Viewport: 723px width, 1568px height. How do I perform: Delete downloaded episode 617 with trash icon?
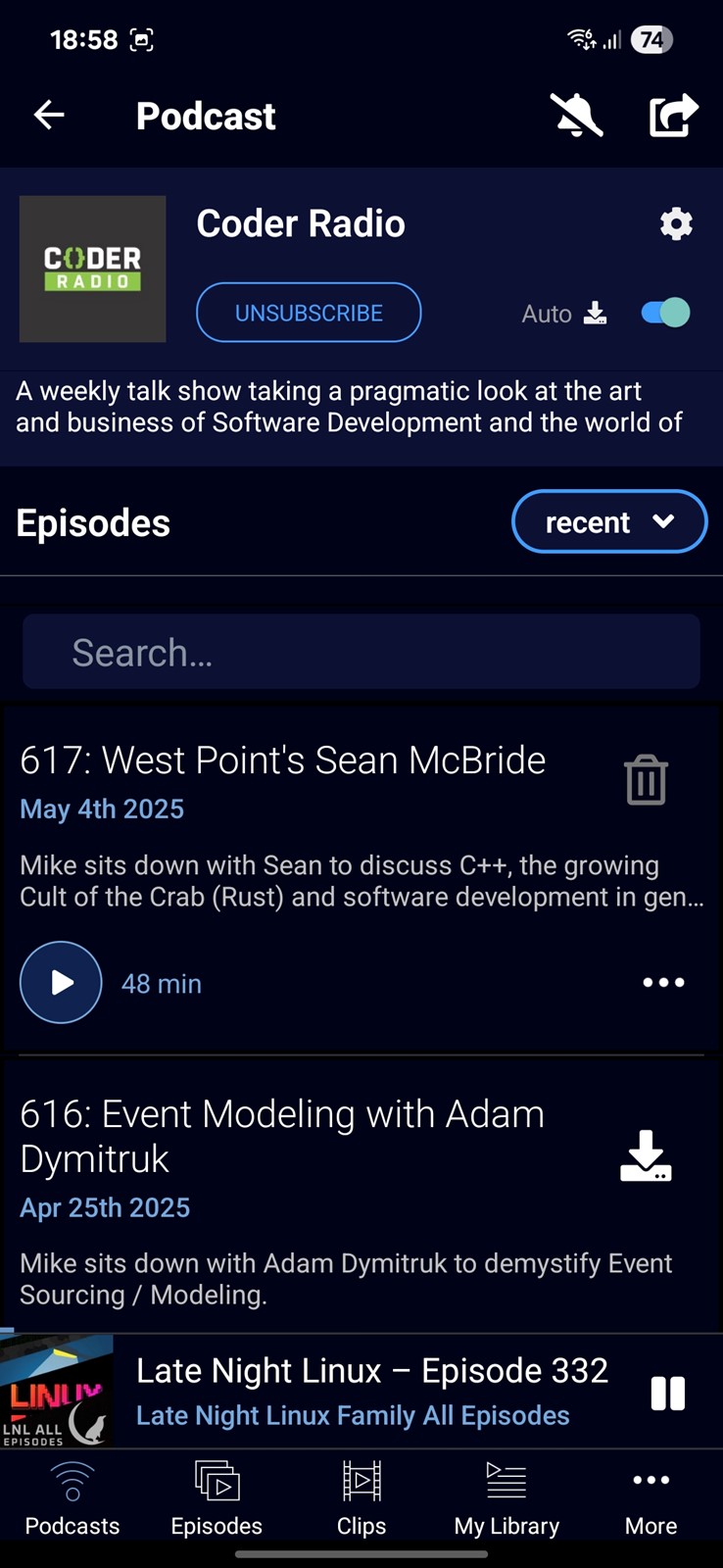point(646,779)
